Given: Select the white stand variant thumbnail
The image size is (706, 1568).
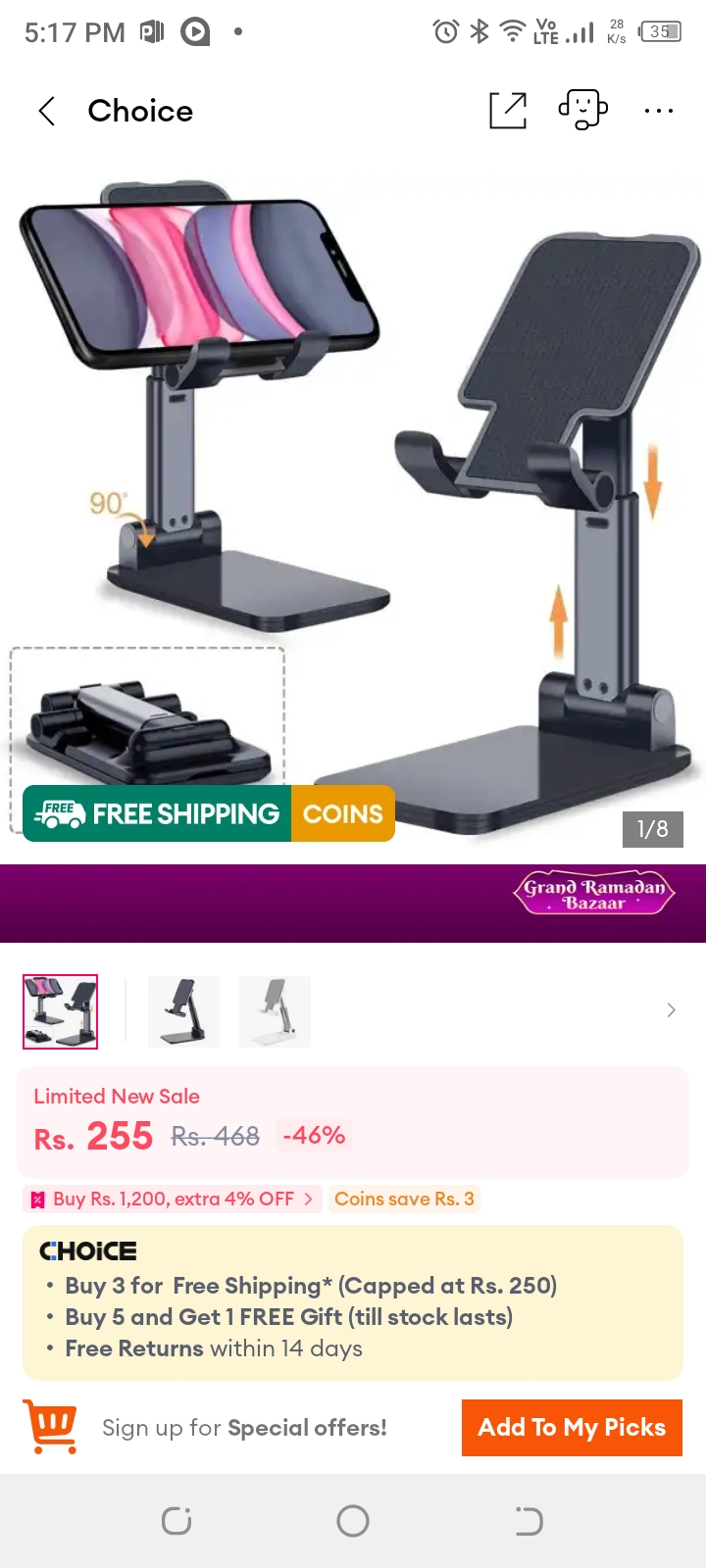Looking at the screenshot, I should coord(275,1011).
